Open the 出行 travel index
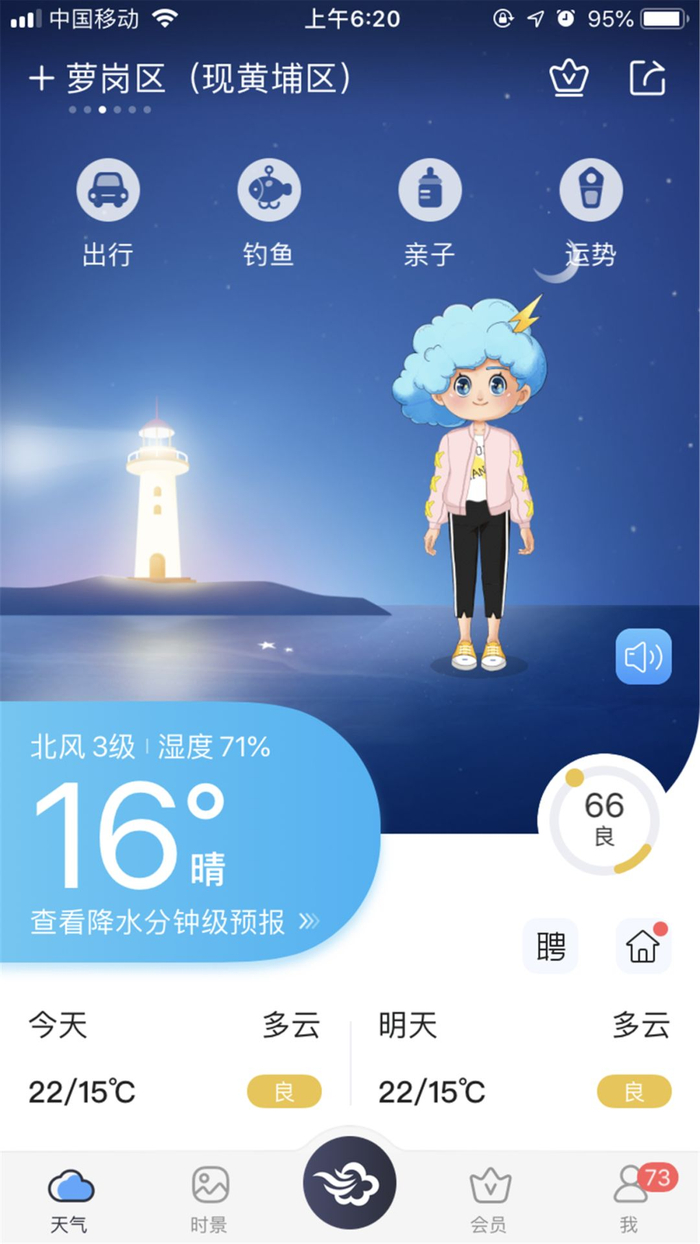The image size is (700, 1244). coord(108,212)
